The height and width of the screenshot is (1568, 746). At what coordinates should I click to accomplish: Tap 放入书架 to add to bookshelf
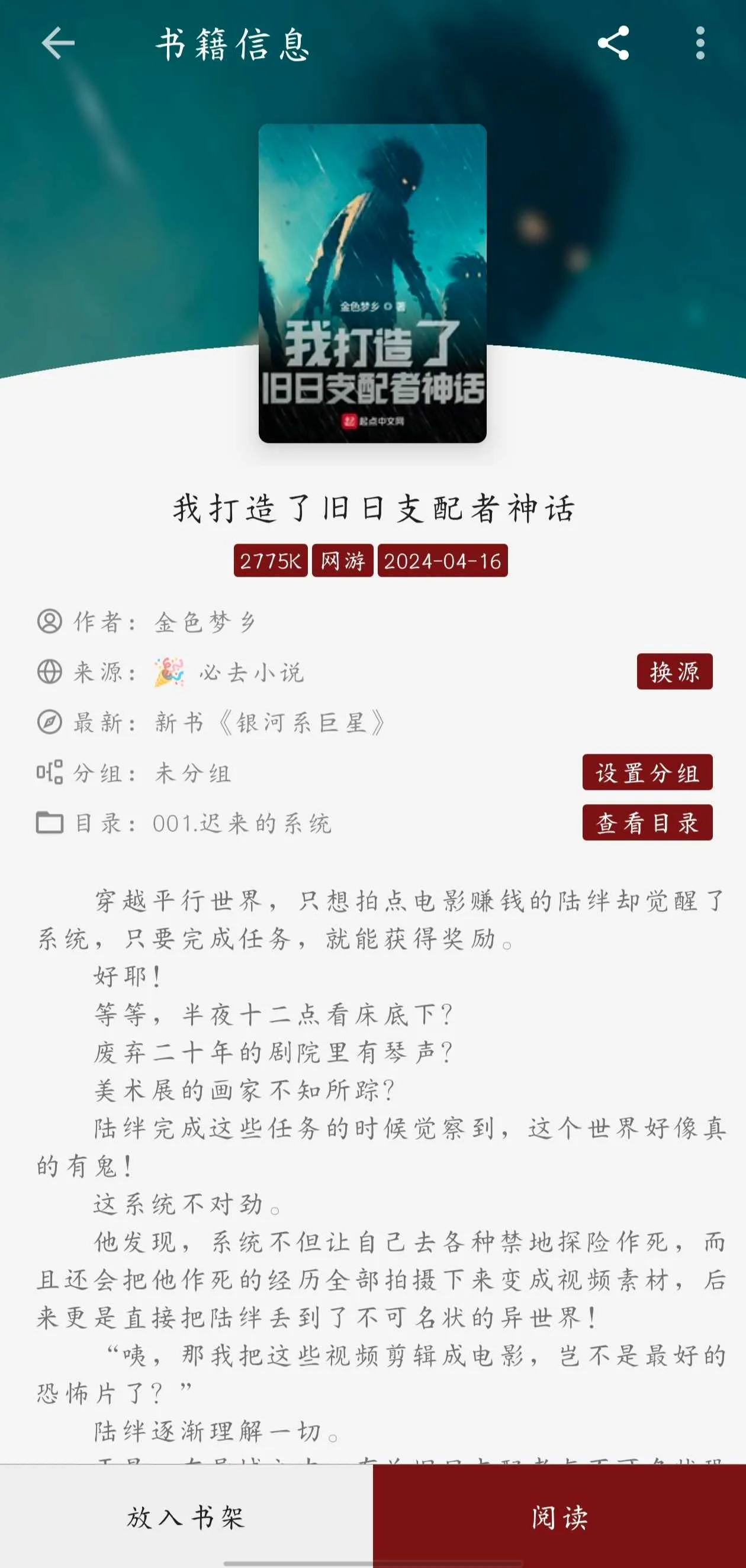pyautogui.click(x=186, y=1517)
